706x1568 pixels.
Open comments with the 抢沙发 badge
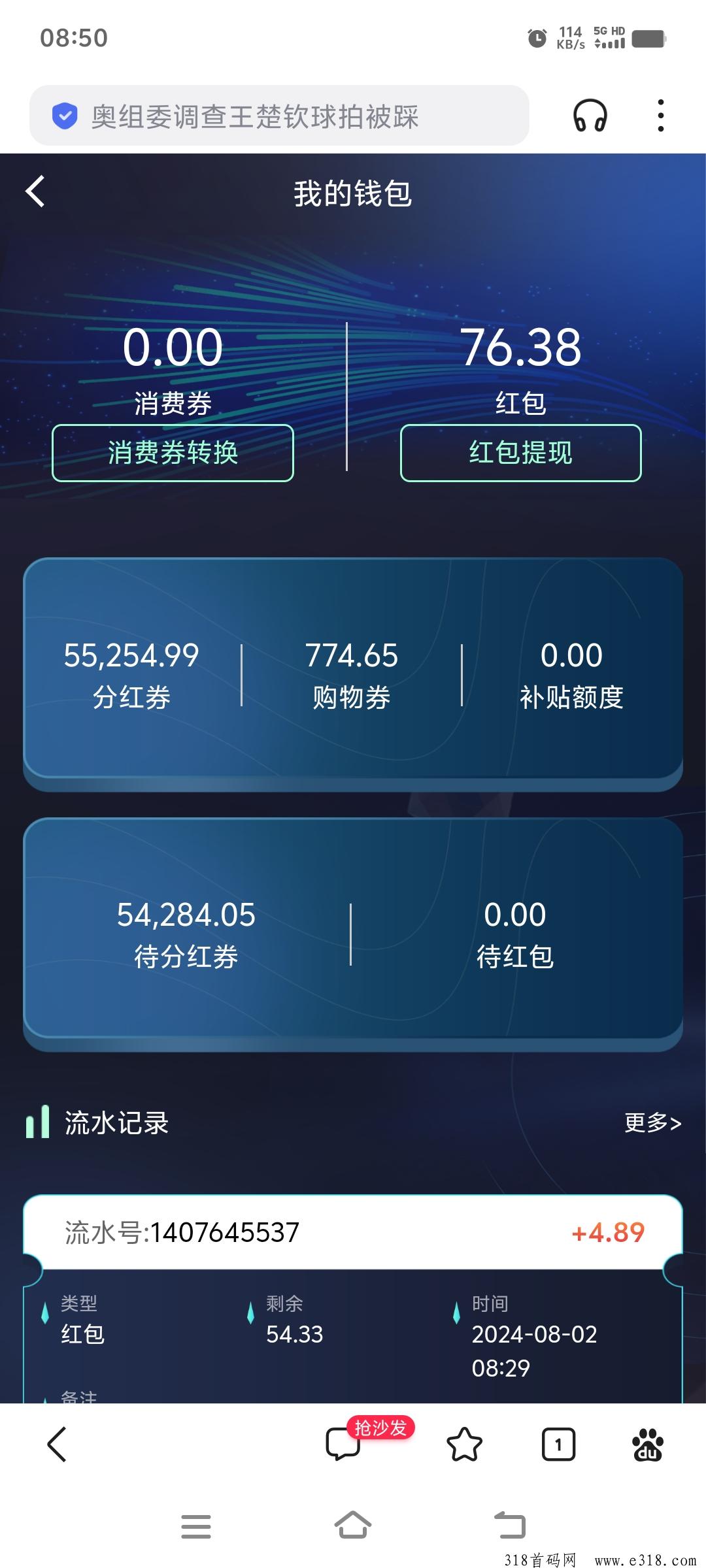pos(344,1444)
